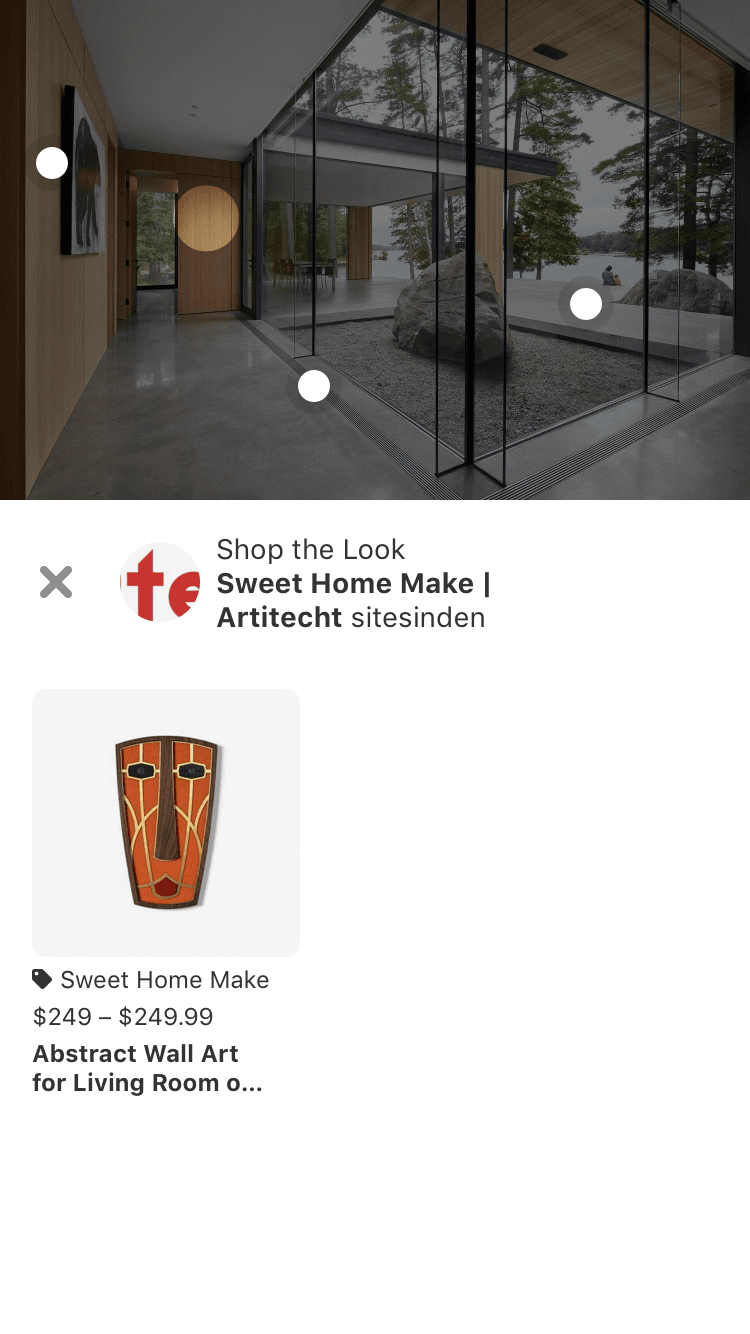The height and width of the screenshot is (1334, 750).
Task: Open the Sweet Home Make profile avatar
Action: click(160, 582)
